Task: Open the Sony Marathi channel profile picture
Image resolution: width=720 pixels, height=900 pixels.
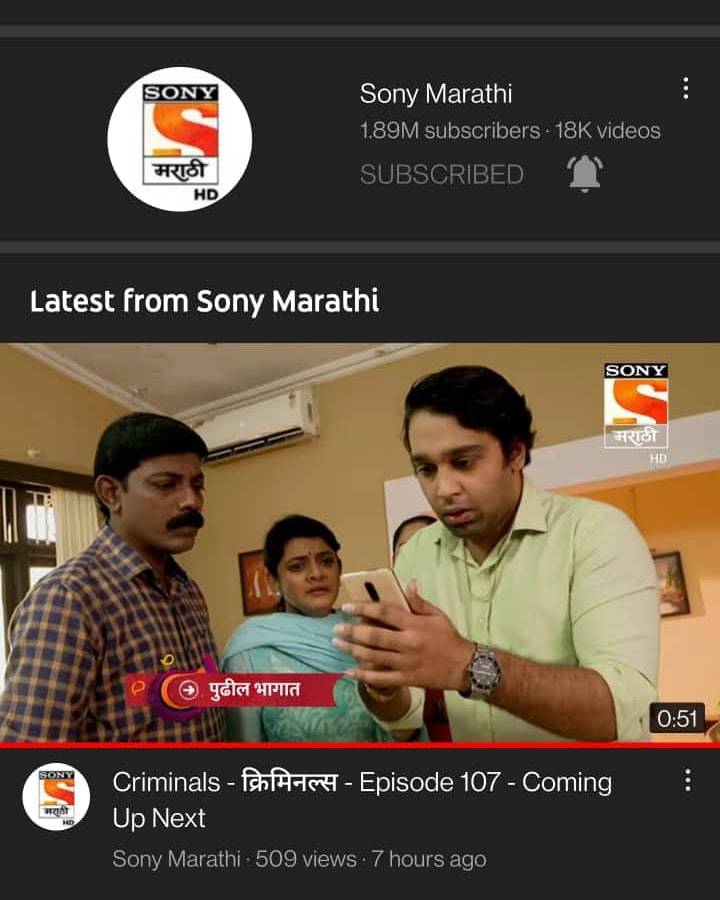Action: (180, 139)
